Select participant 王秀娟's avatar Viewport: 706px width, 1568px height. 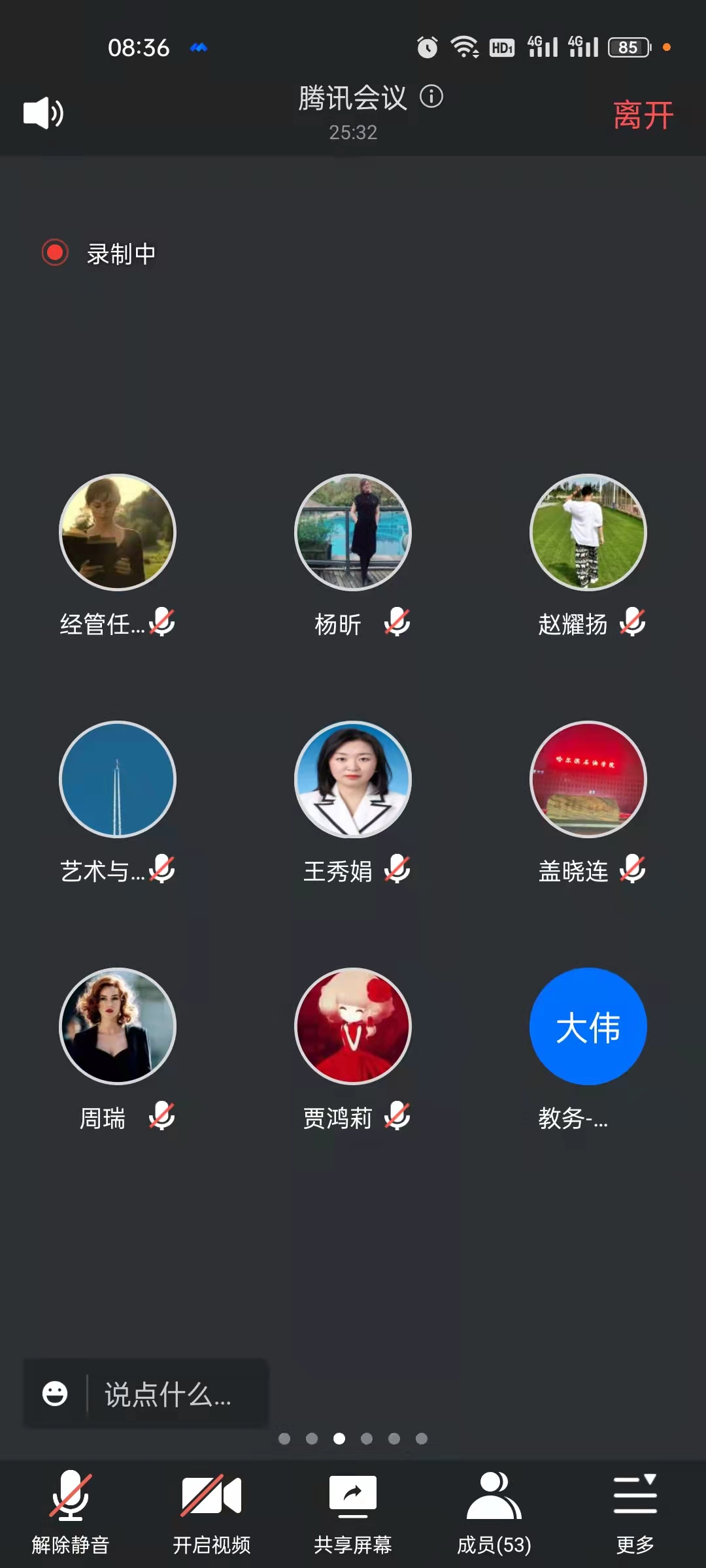(353, 779)
